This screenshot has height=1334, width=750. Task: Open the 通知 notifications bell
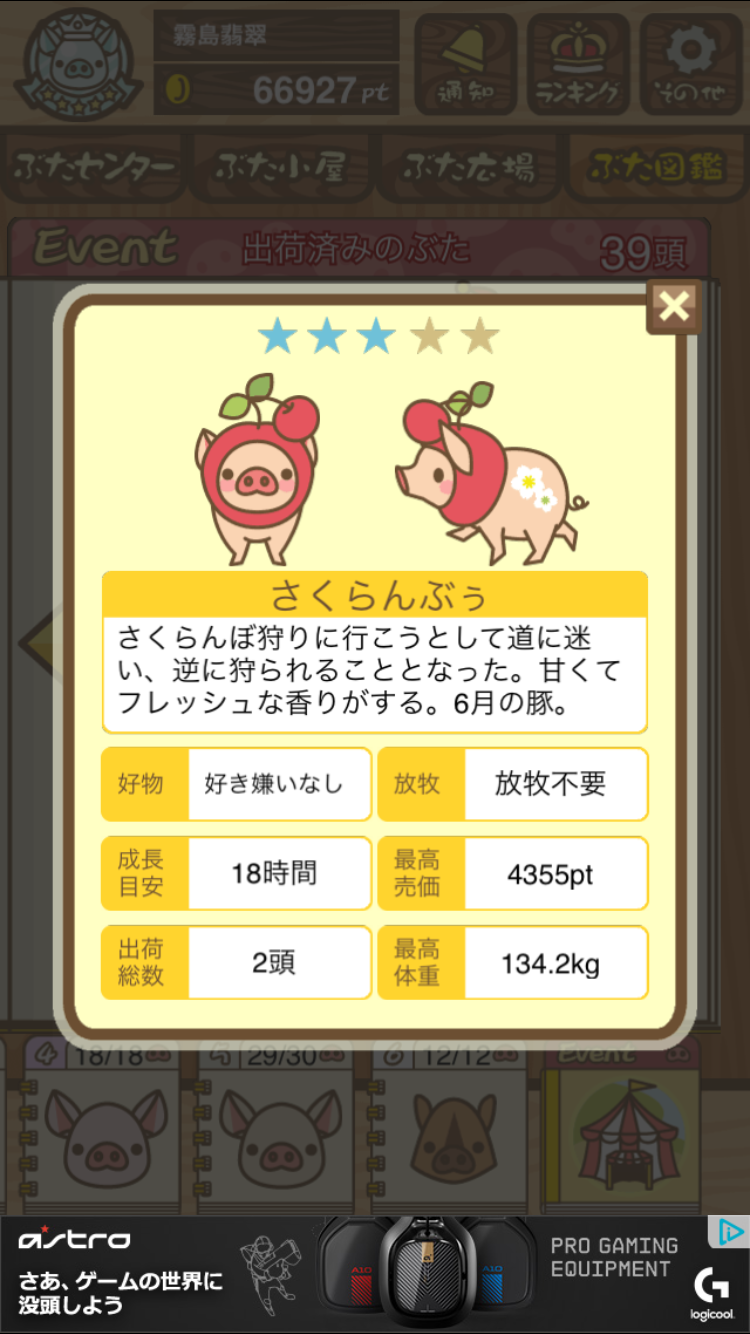465,62
